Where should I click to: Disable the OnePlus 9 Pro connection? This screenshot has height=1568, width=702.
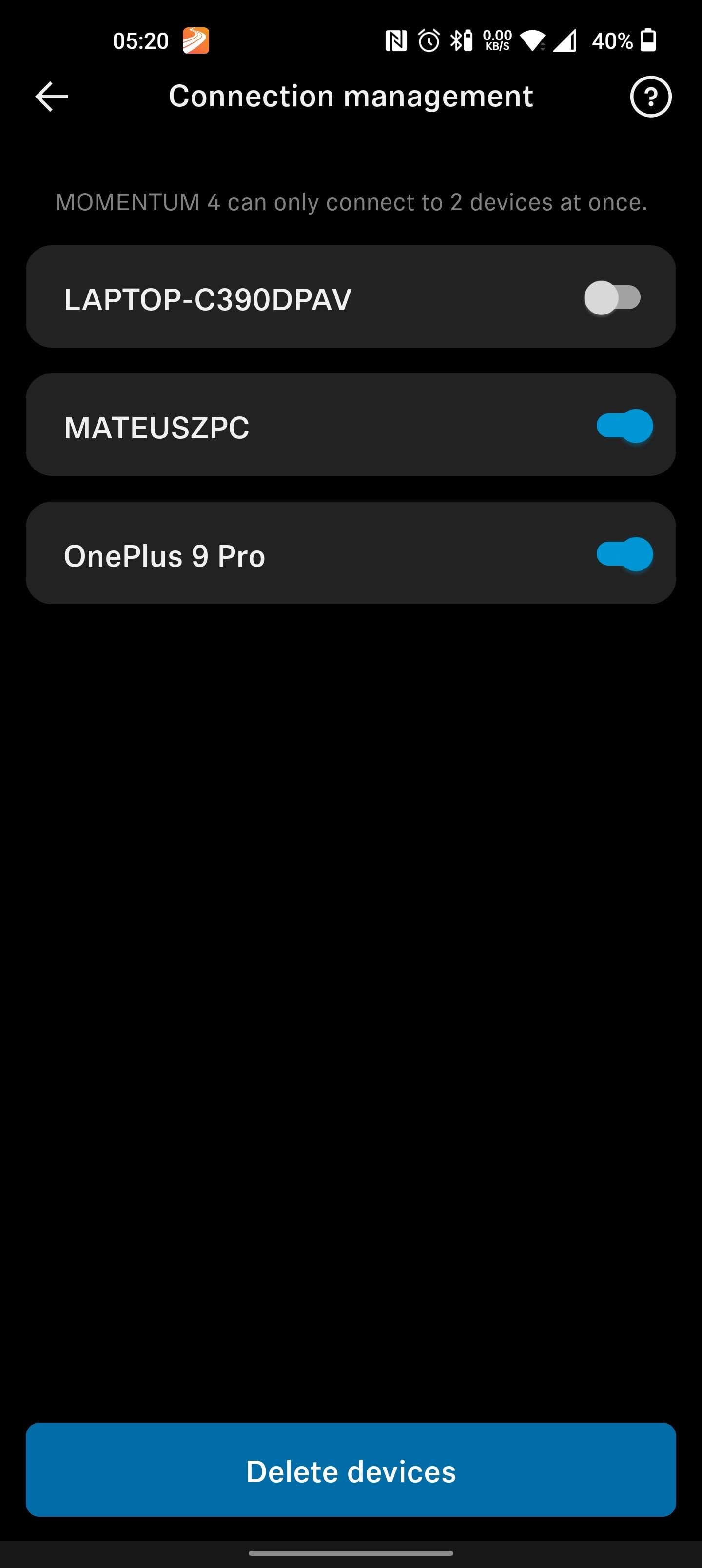point(624,554)
